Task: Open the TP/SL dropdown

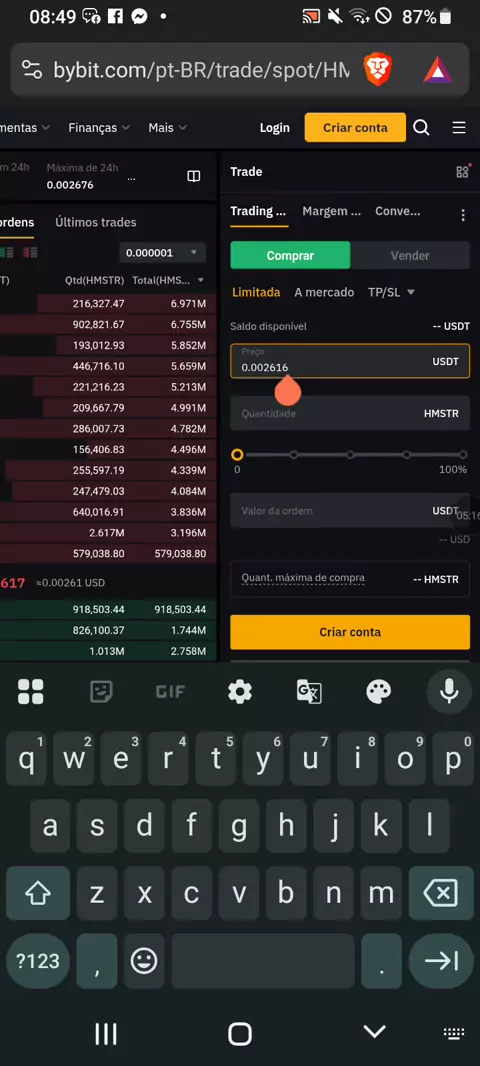Action: pyautogui.click(x=391, y=292)
